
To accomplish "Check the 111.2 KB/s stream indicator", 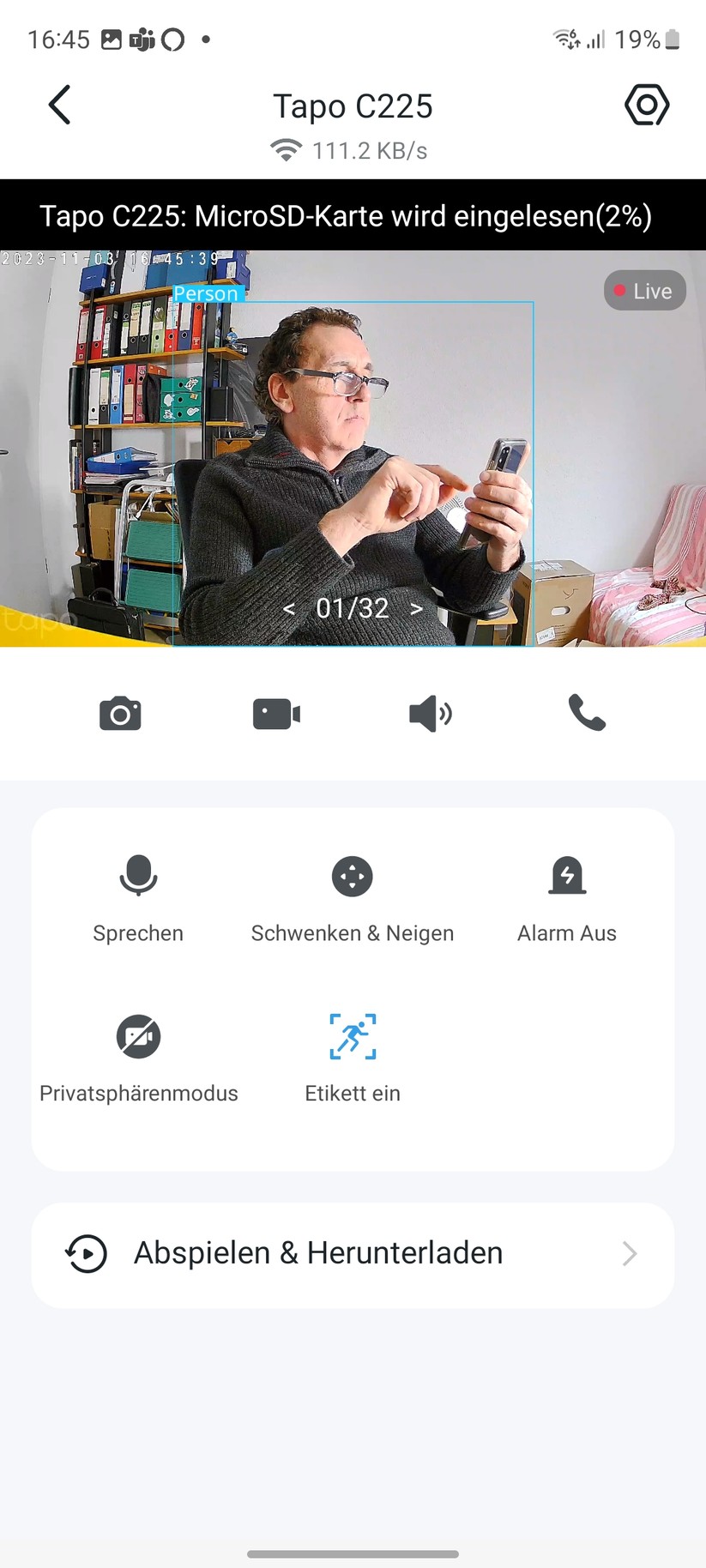I will click(x=353, y=151).
